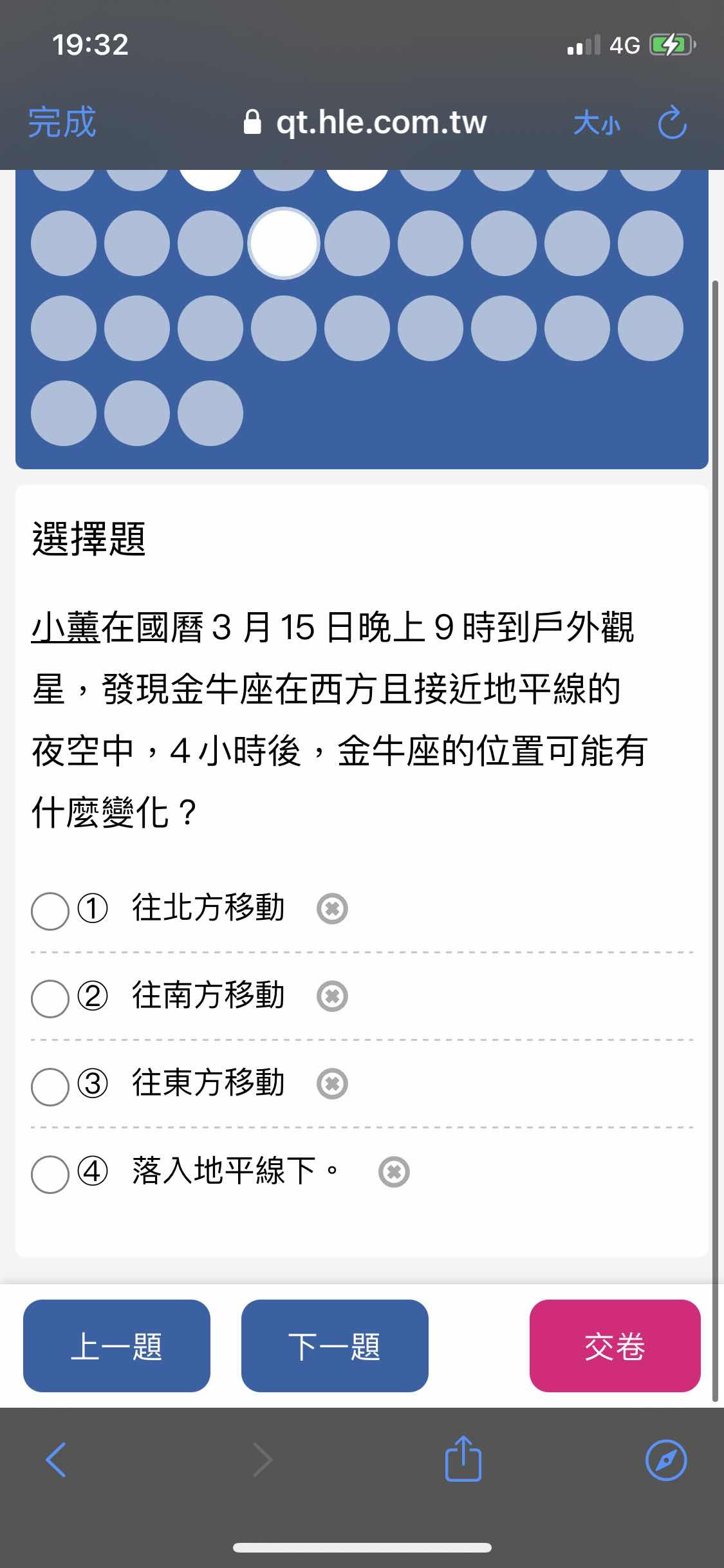Open the share sheet
This screenshot has height=1568, width=724.
[x=463, y=1458]
